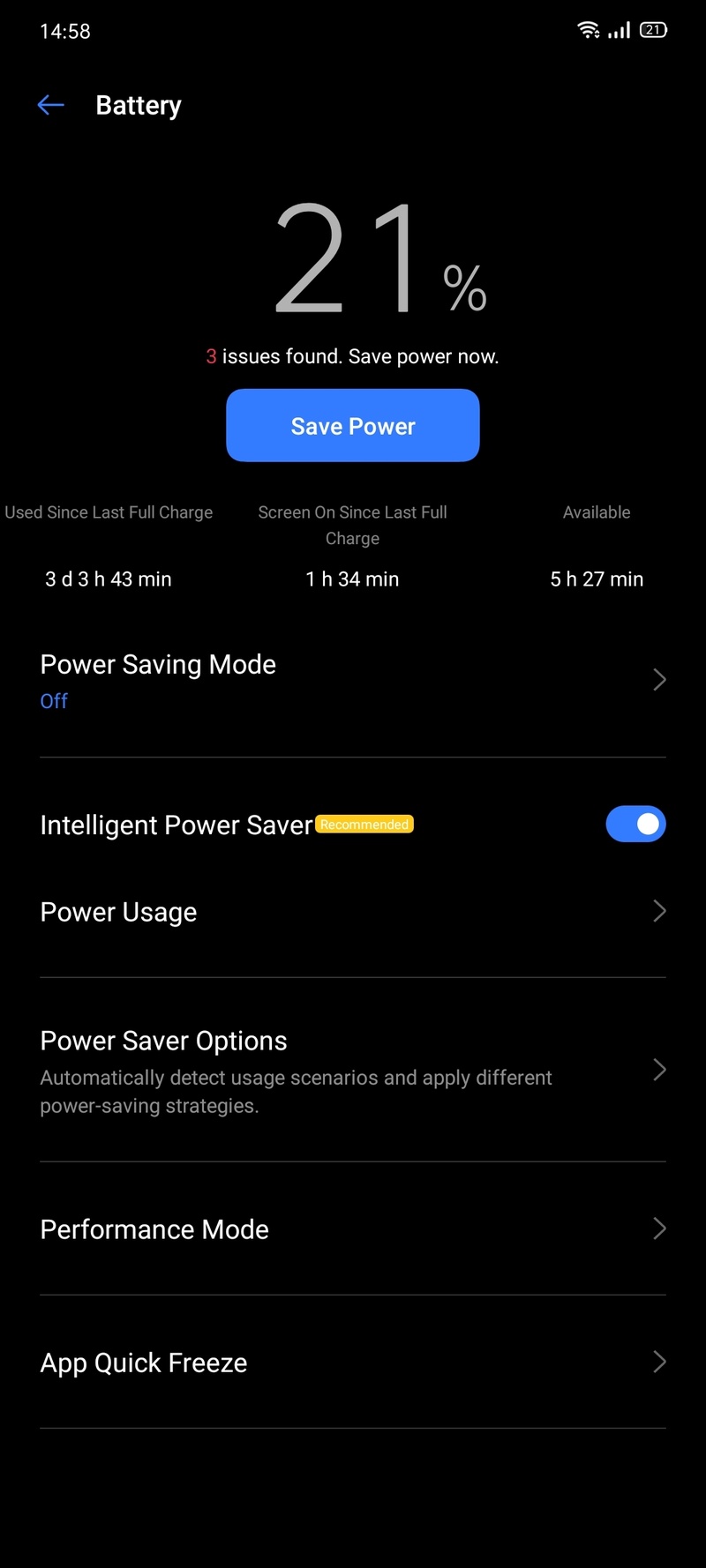Select Performance Mode

(x=353, y=1229)
